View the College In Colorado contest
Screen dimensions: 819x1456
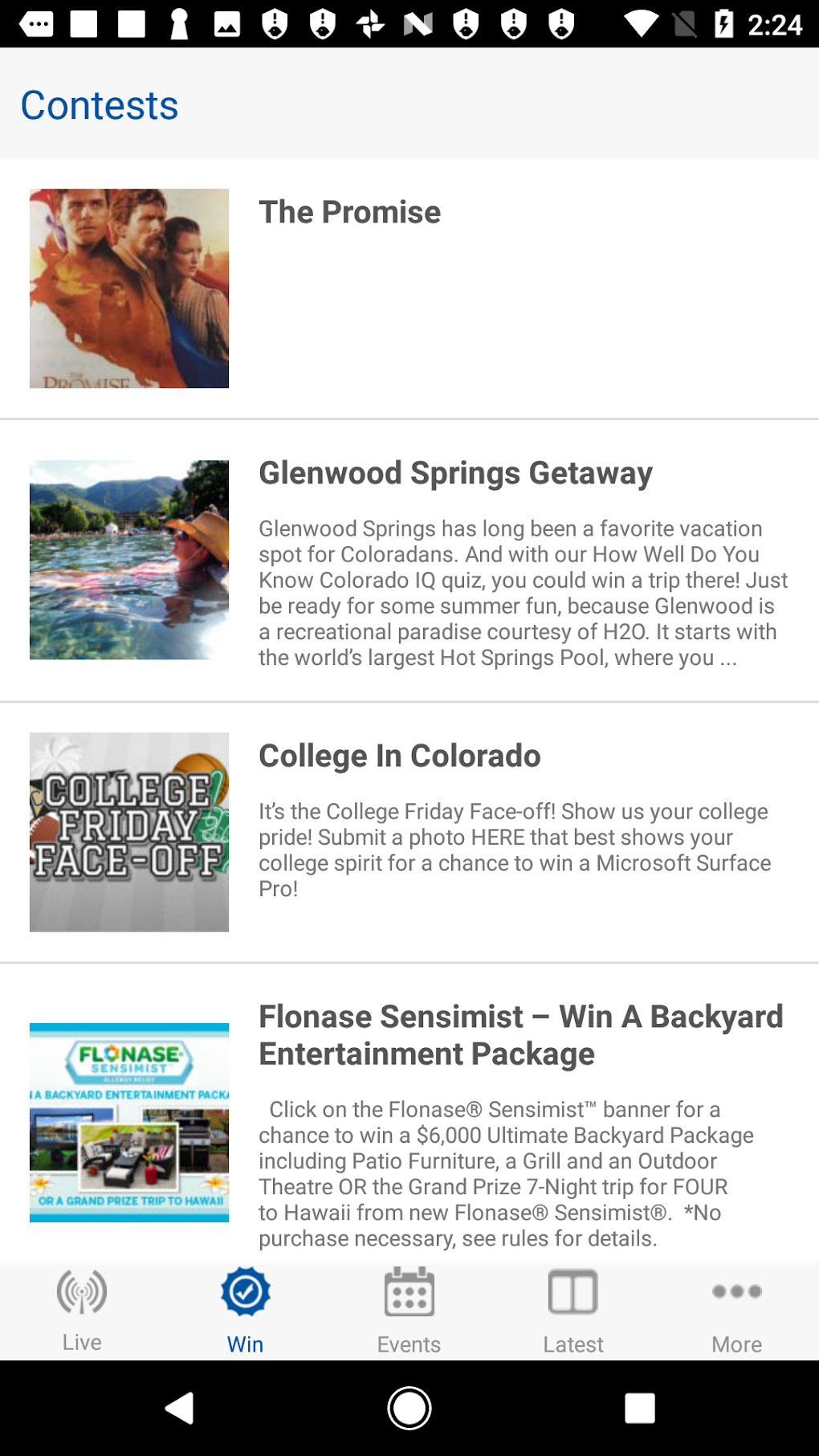click(x=399, y=757)
